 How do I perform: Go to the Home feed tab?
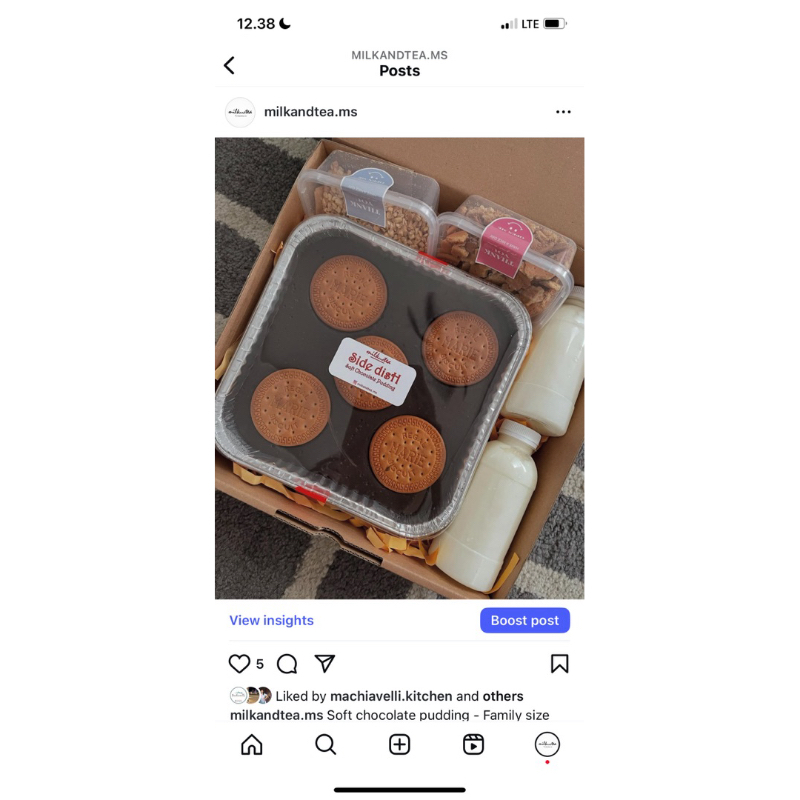click(252, 745)
